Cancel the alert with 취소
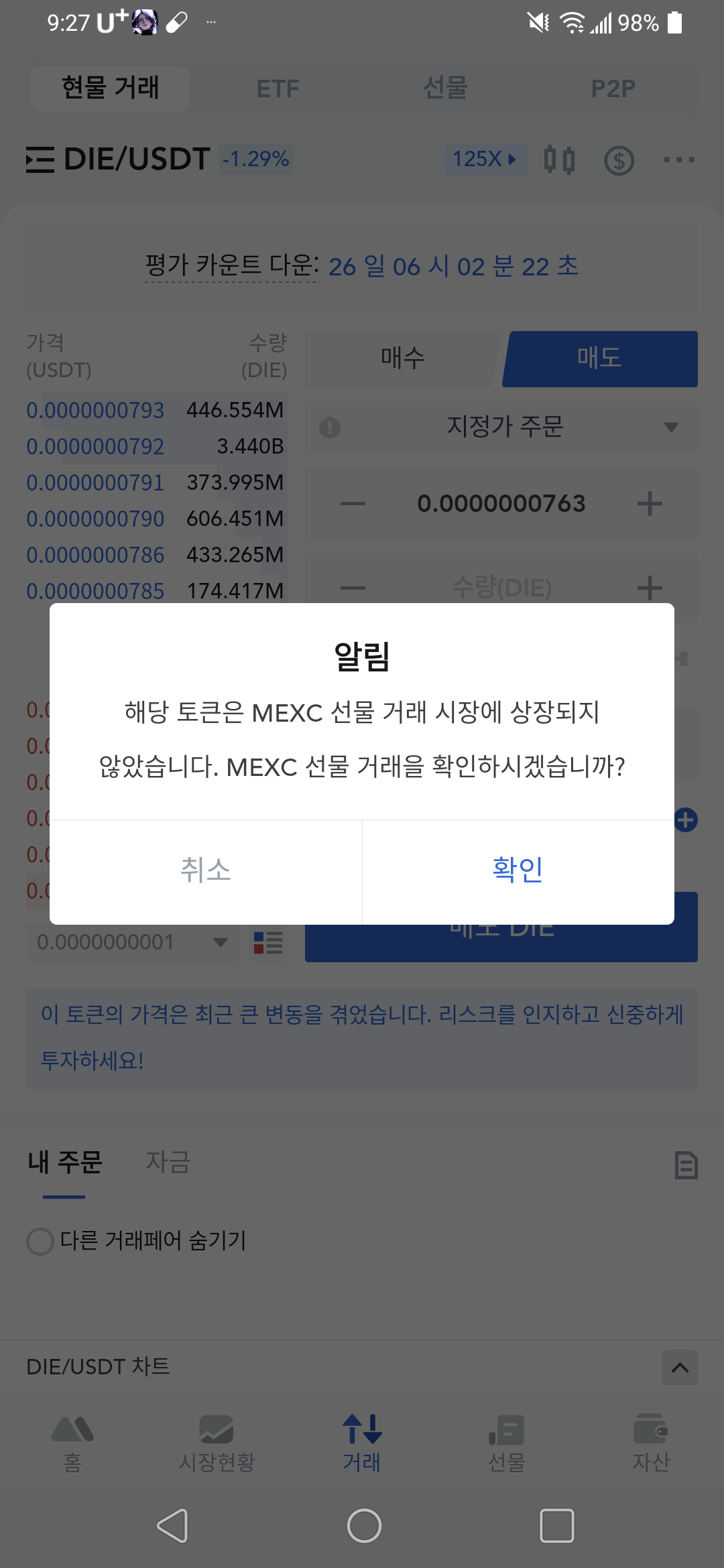The image size is (724, 1568). pyautogui.click(x=205, y=870)
